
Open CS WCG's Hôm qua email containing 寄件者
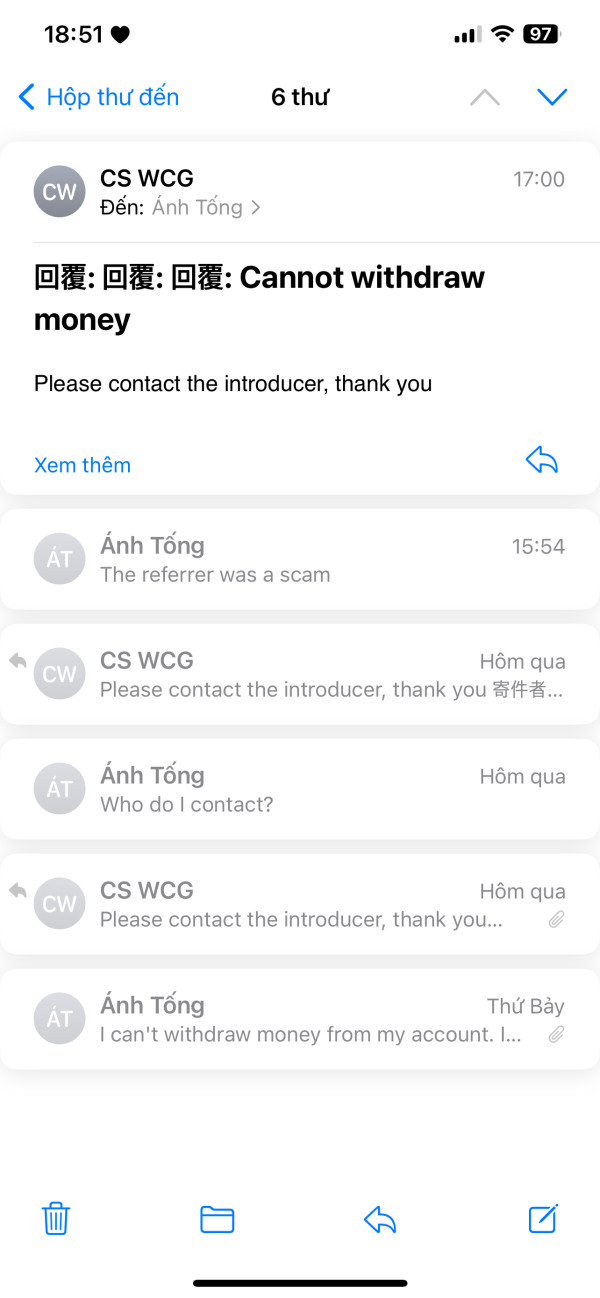[x=300, y=674]
